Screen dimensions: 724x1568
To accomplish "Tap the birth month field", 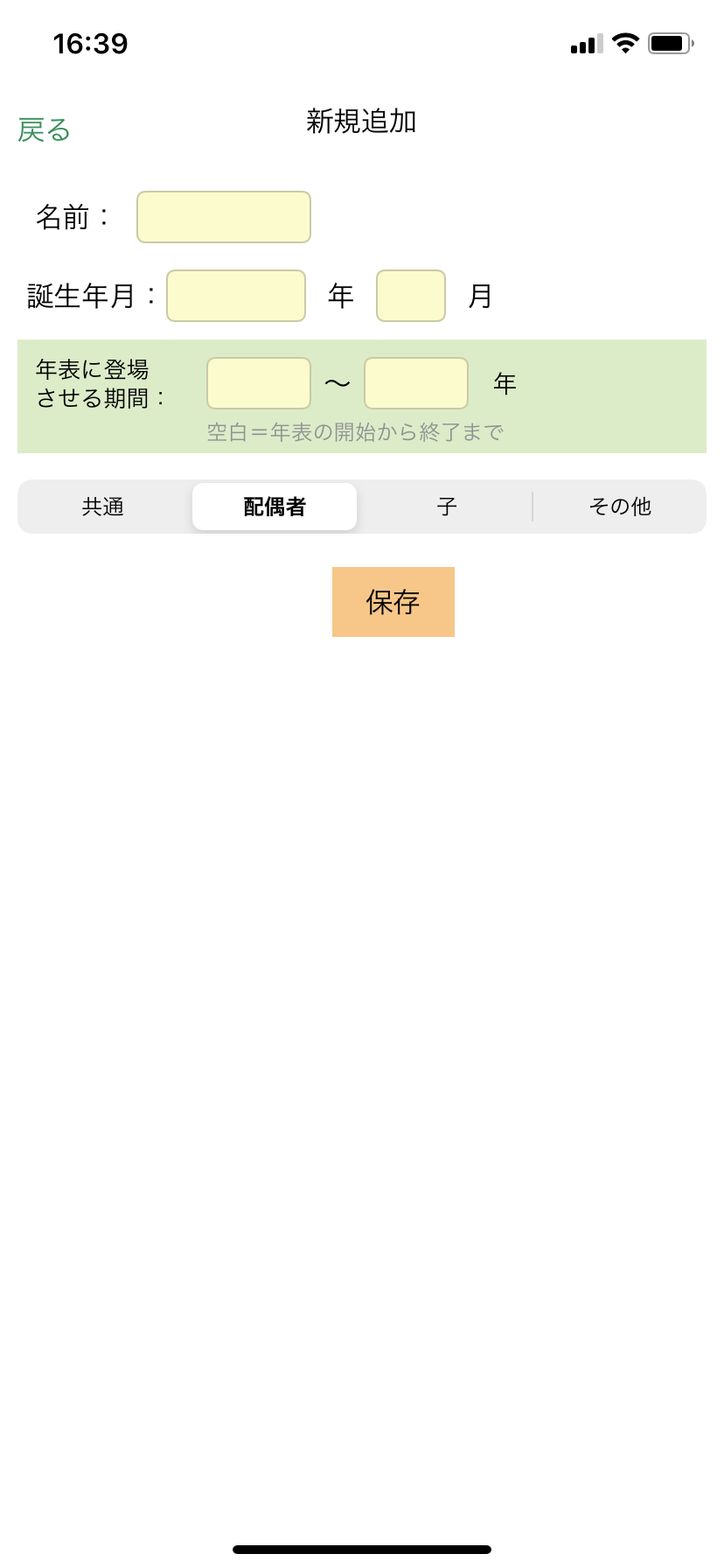I will (x=411, y=296).
